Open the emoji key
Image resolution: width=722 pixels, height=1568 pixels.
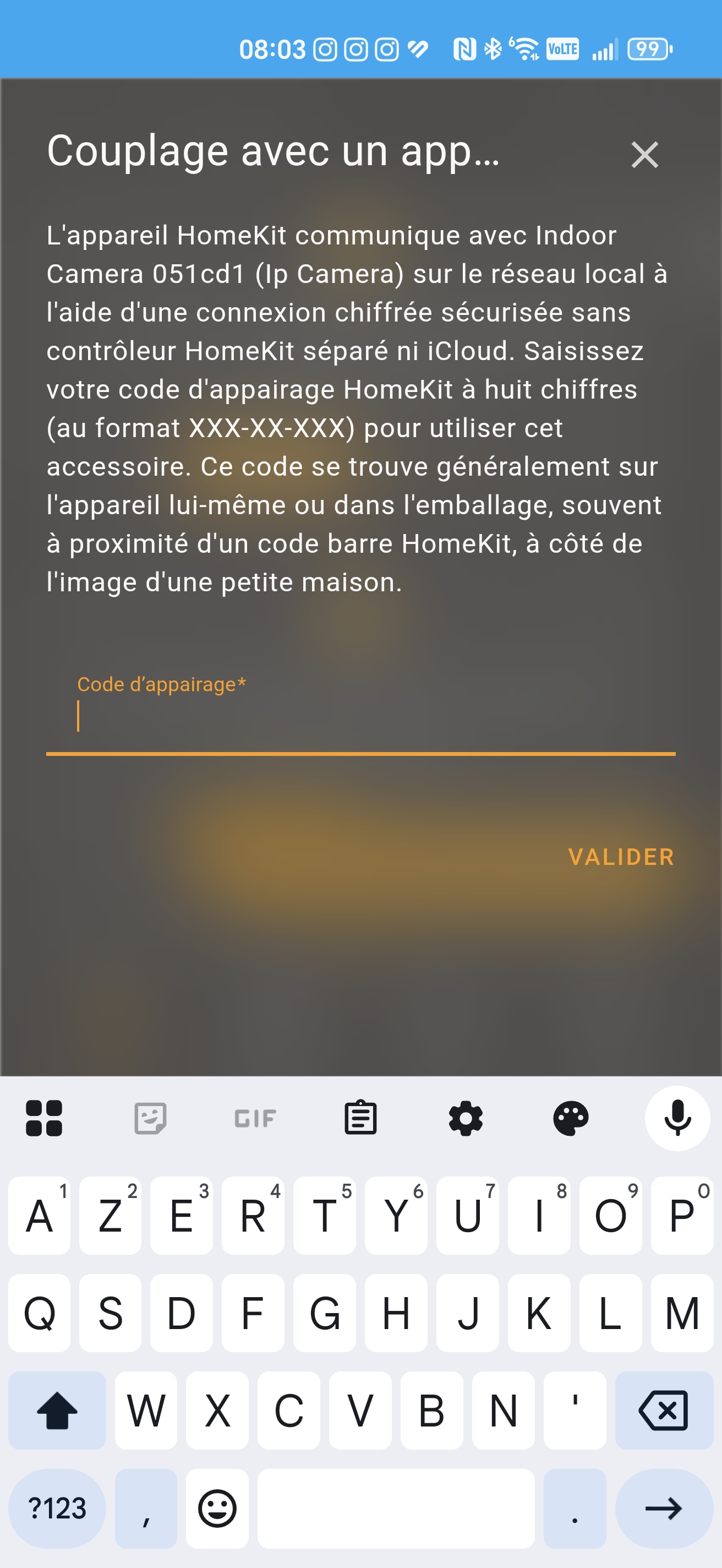coord(217,1508)
